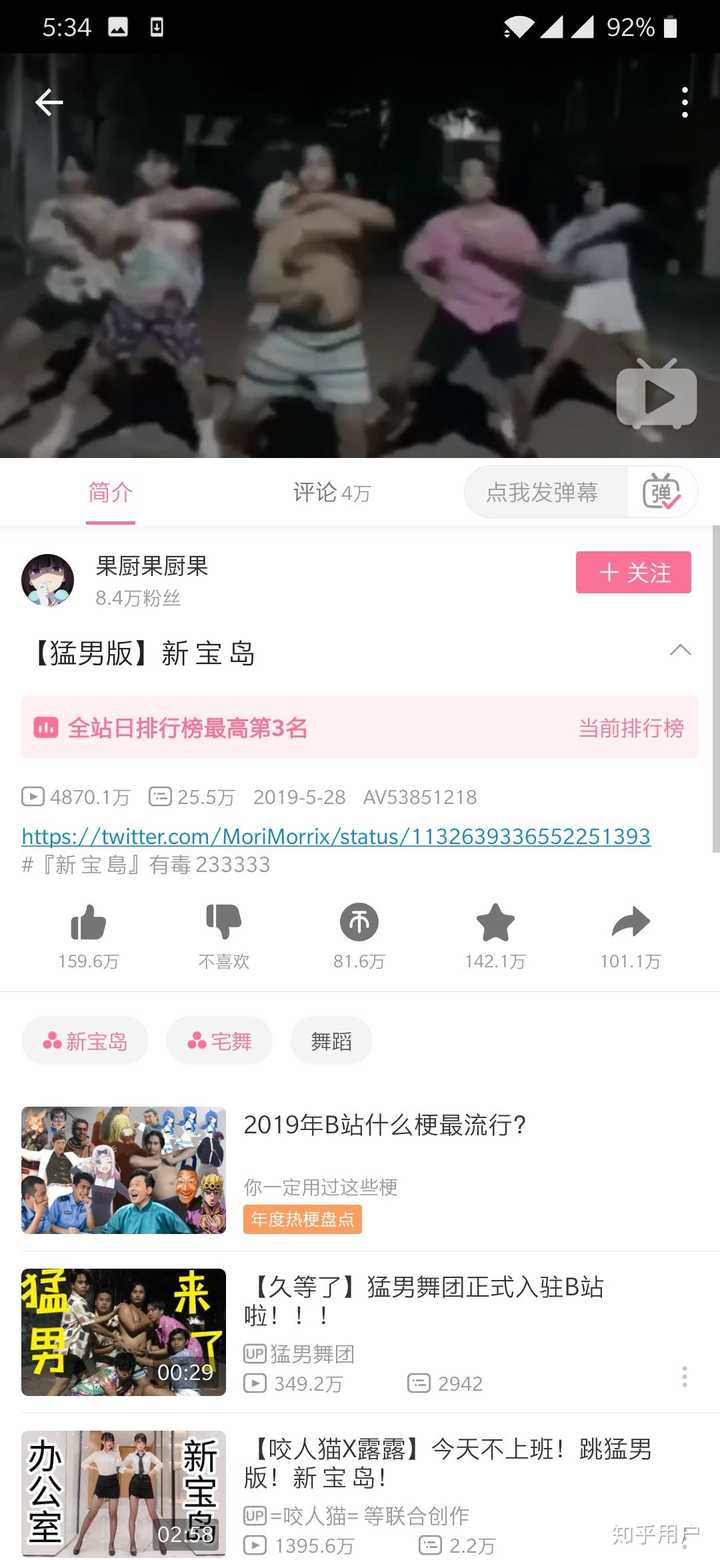Switch to the 评论 comments tab
The height and width of the screenshot is (1560, 720).
(x=331, y=492)
